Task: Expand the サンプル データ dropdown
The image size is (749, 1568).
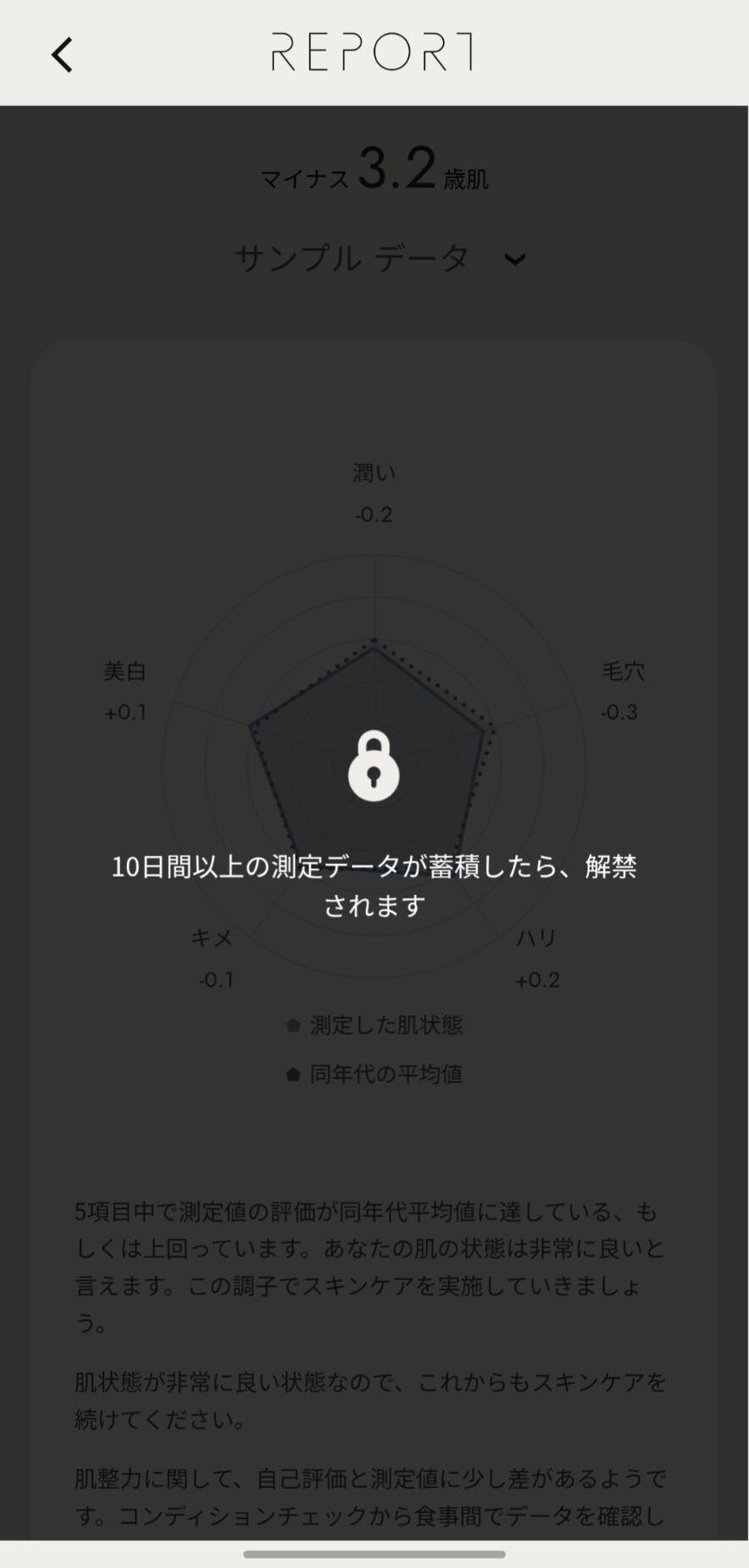Action: pyautogui.click(x=514, y=259)
